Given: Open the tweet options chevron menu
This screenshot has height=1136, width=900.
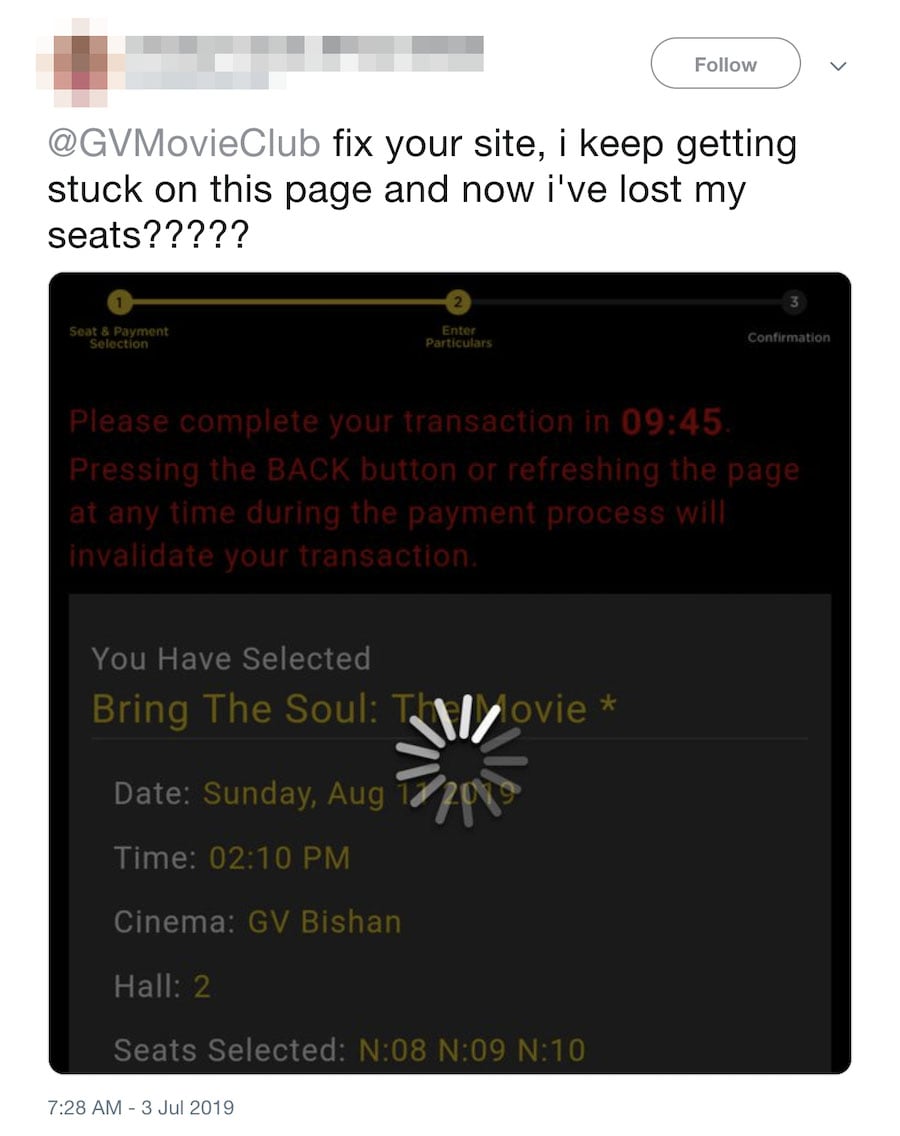Looking at the screenshot, I should click(x=839, y=66).
